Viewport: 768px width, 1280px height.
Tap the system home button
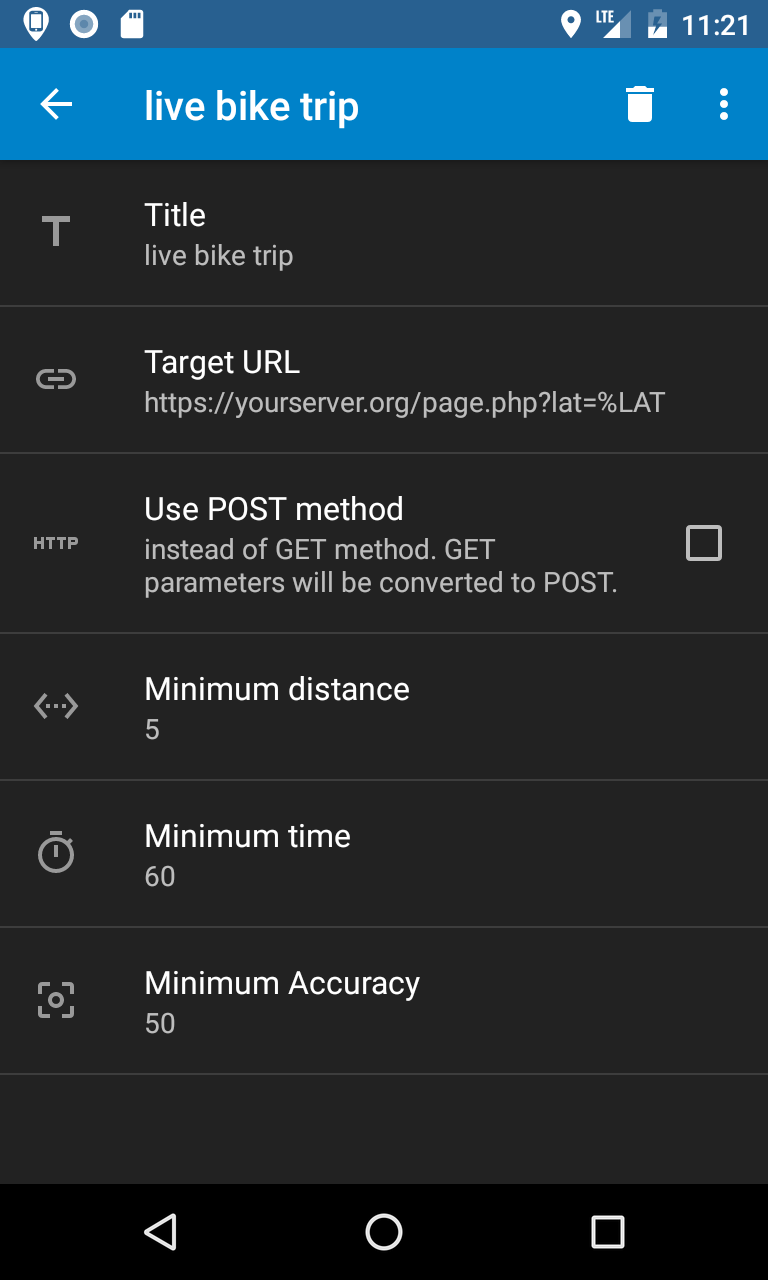[x=384, y=1232]
